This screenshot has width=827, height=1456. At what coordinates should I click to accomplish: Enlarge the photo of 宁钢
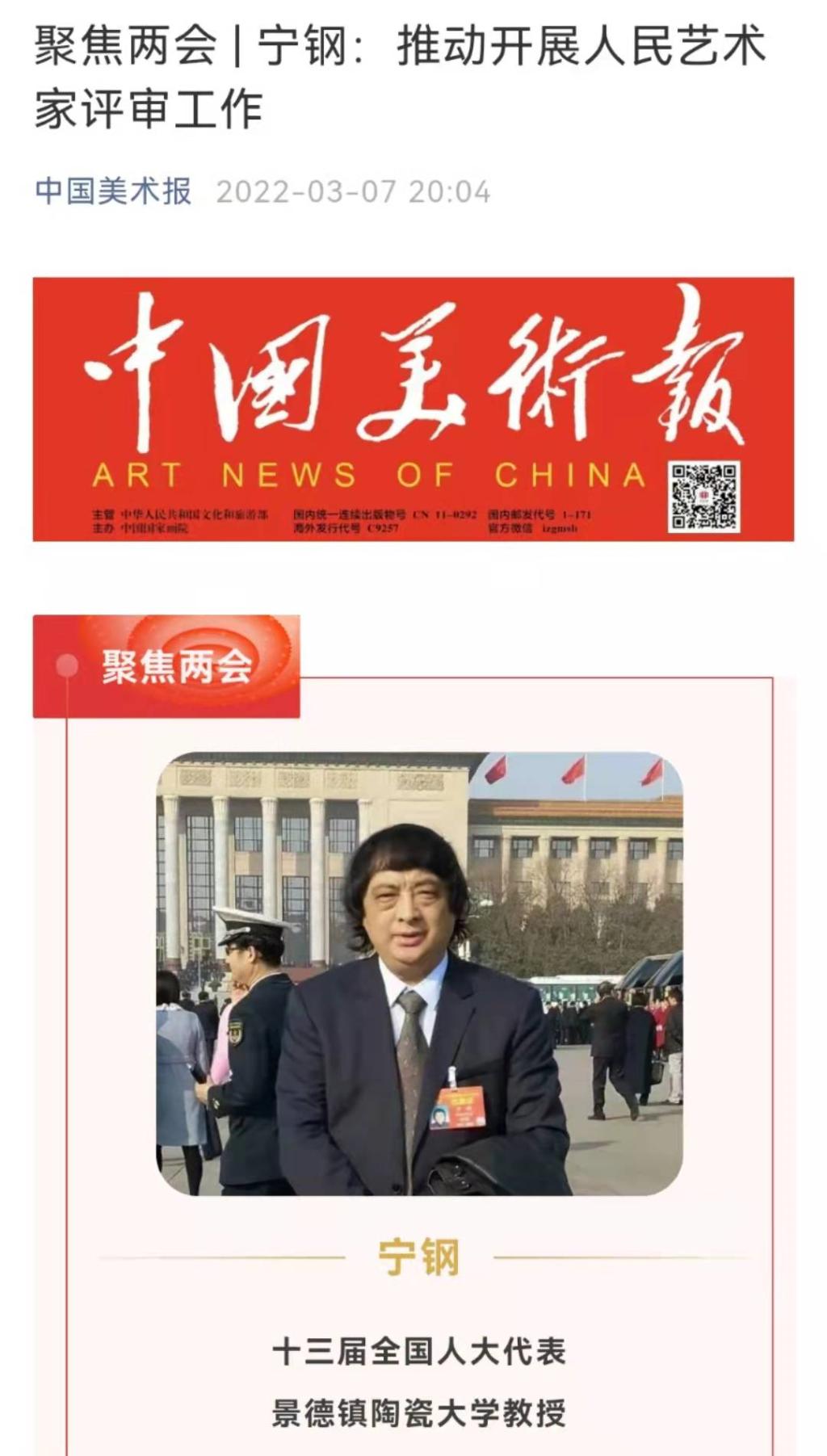(x=419, y=973)
